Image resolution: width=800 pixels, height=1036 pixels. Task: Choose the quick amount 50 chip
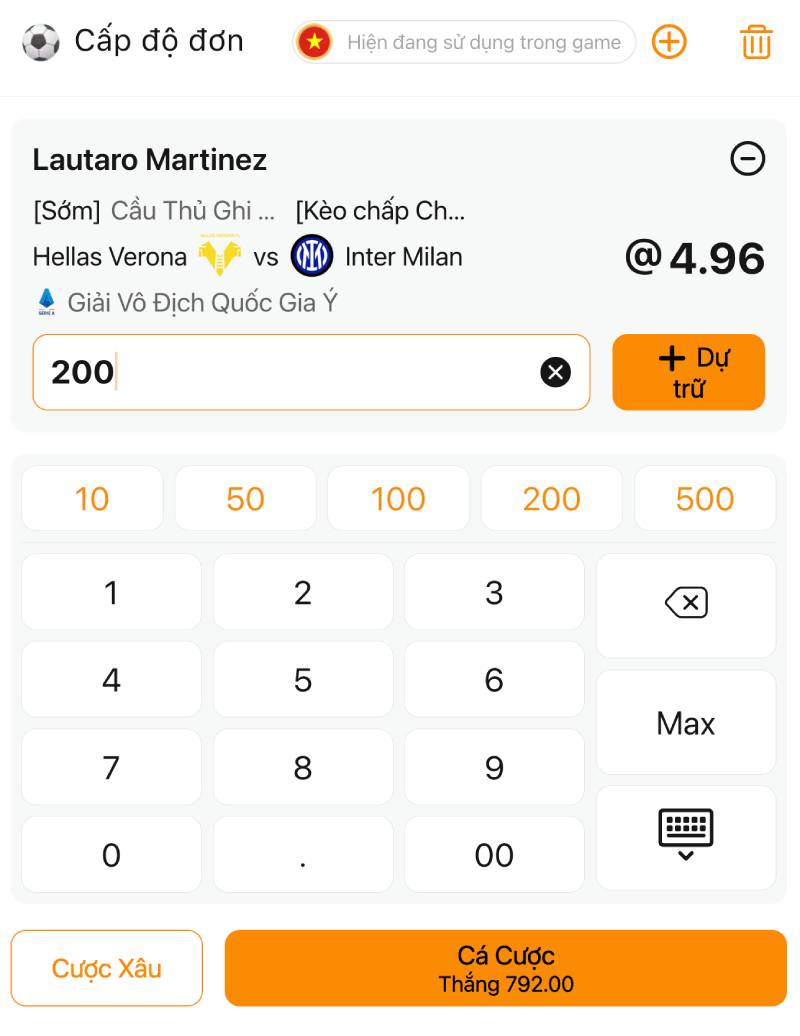coord(245,498)
